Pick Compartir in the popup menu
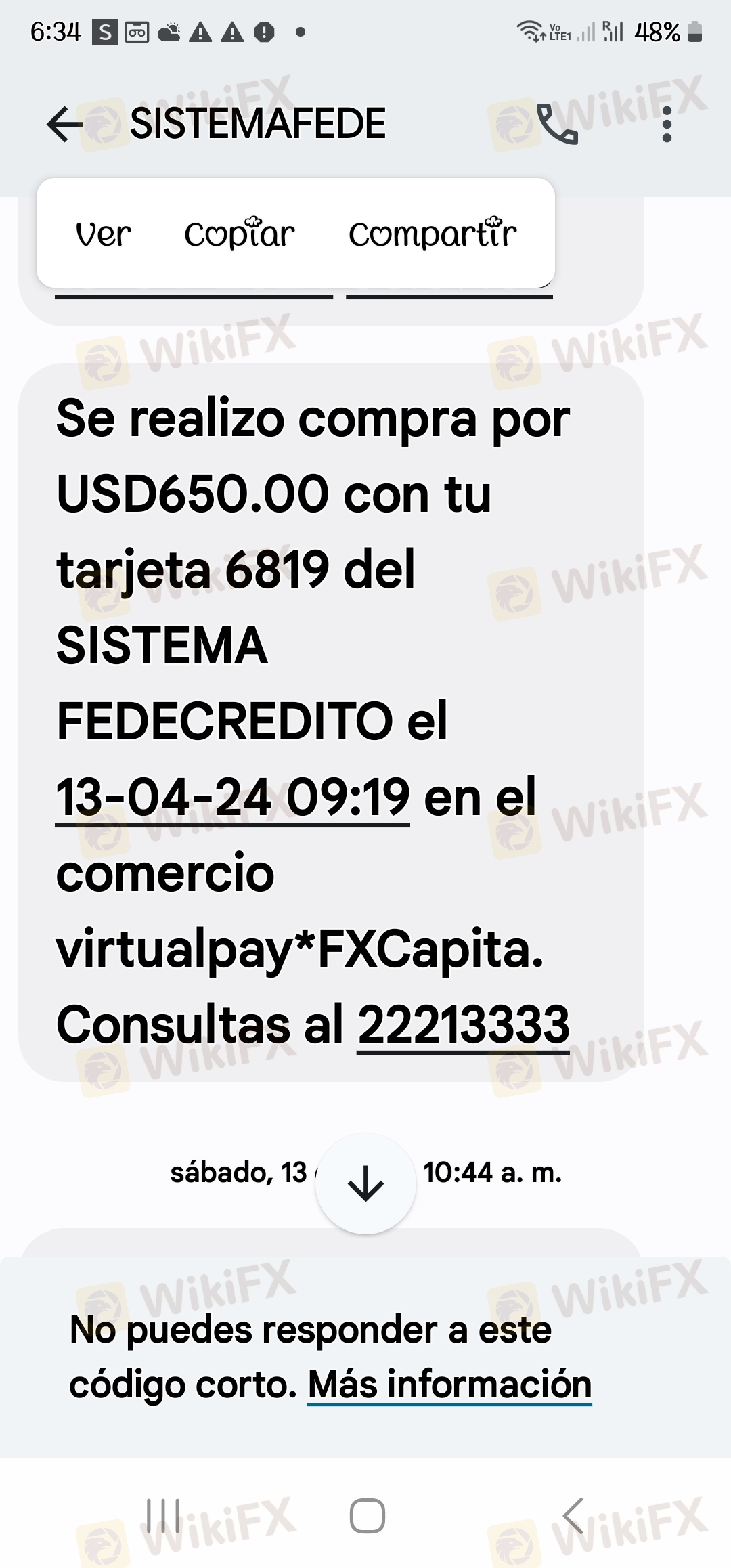The height and width of the screenshot is (1568, 731). pyautogui.click(x=433, y=234)
